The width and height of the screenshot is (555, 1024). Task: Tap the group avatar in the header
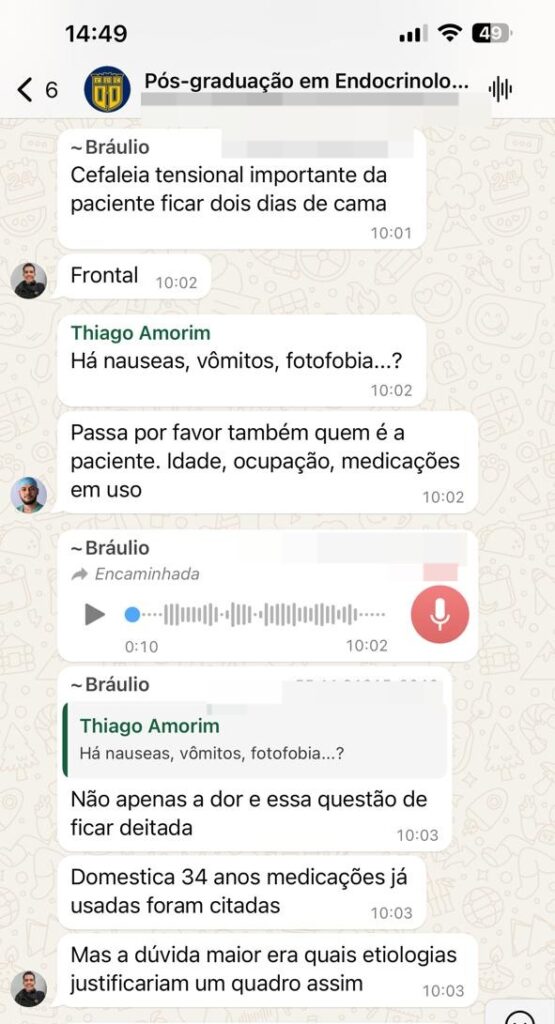107,89
